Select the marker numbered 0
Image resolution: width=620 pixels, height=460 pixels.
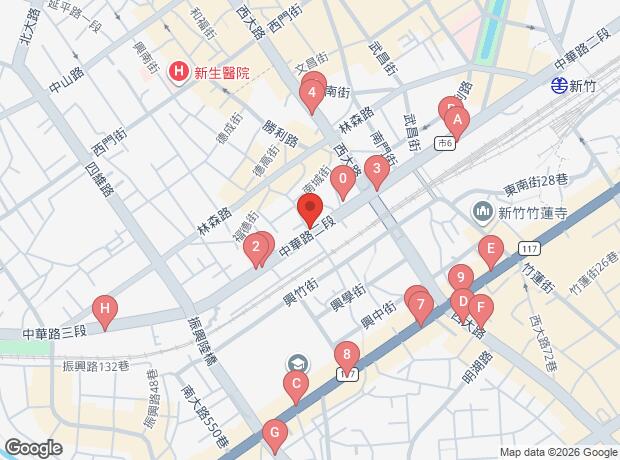[x=343, y=182]
